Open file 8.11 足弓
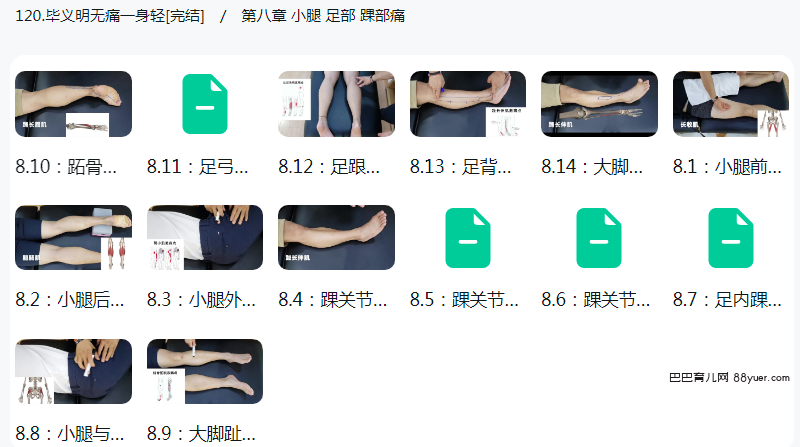Image resolution: width=800 pixels, height=447 pixels. click(x=205, y=104)
